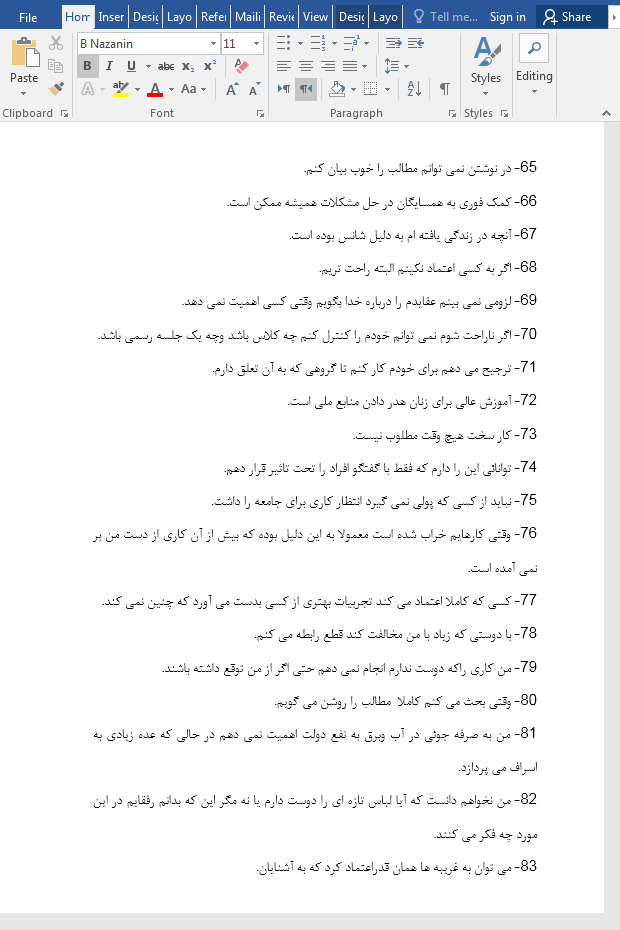
Task: Open the font name dropdown
Action: (213, 44)
